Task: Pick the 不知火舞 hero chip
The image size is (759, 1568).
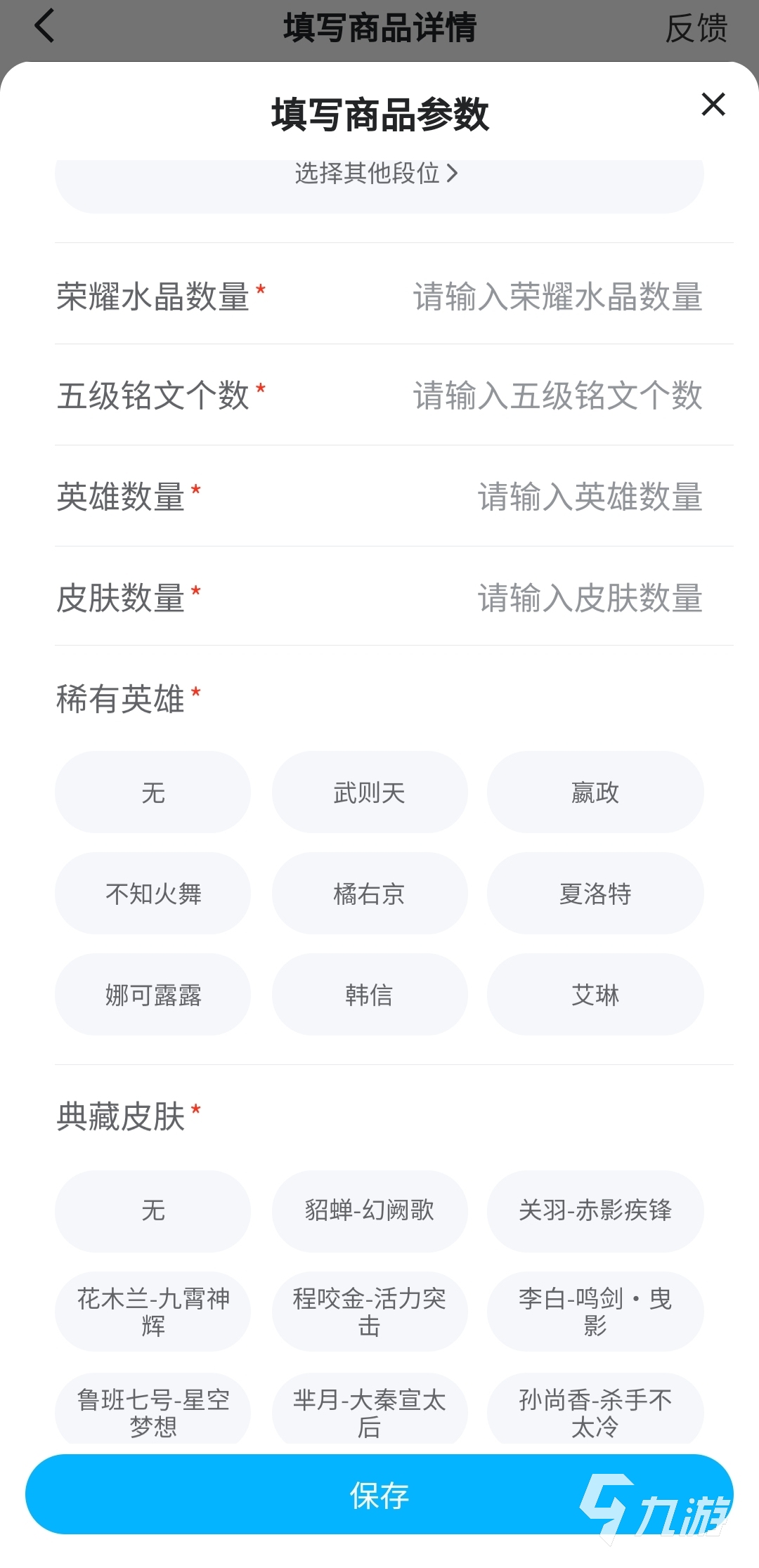Action: [153, 894]
